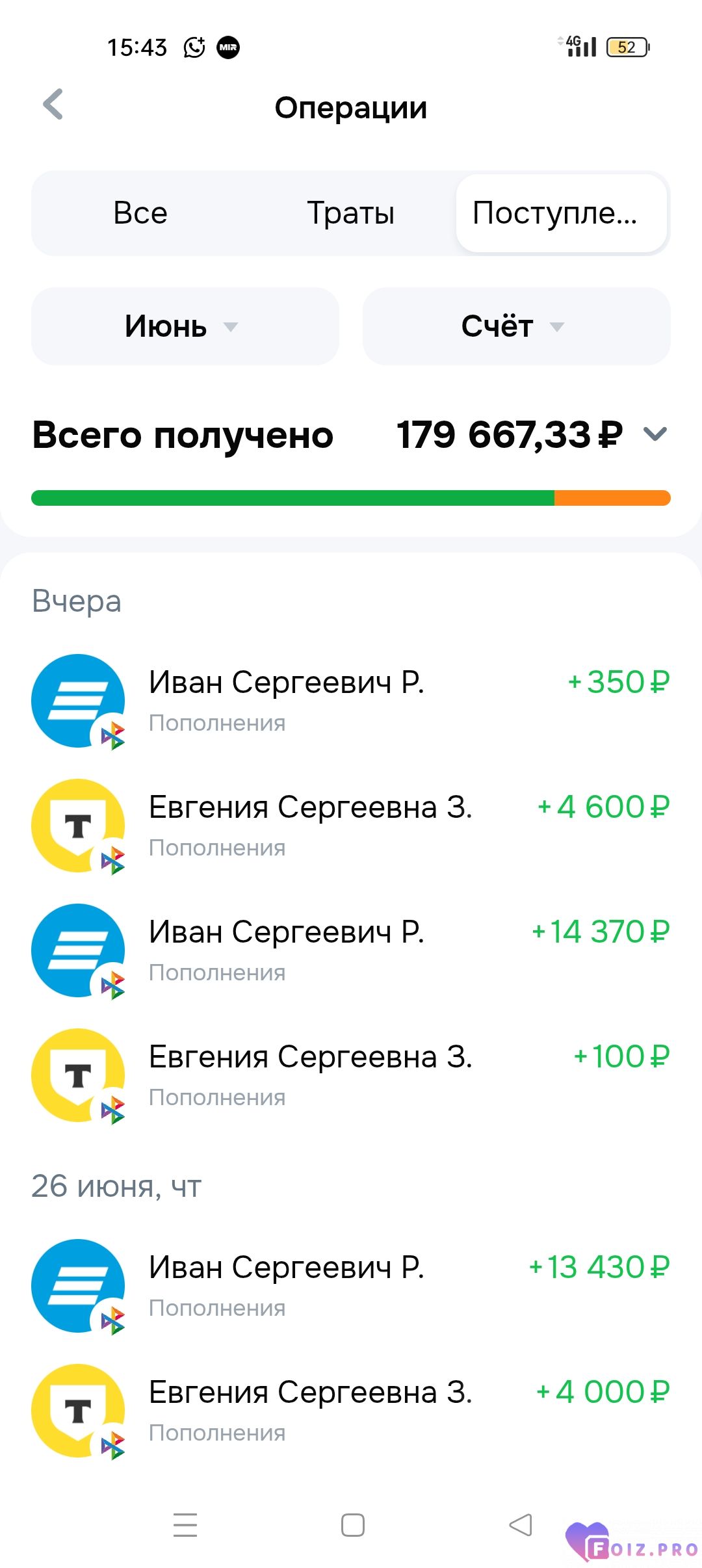Switch to the Все tab
The image size is (702, 1568).
pos(140,213)
